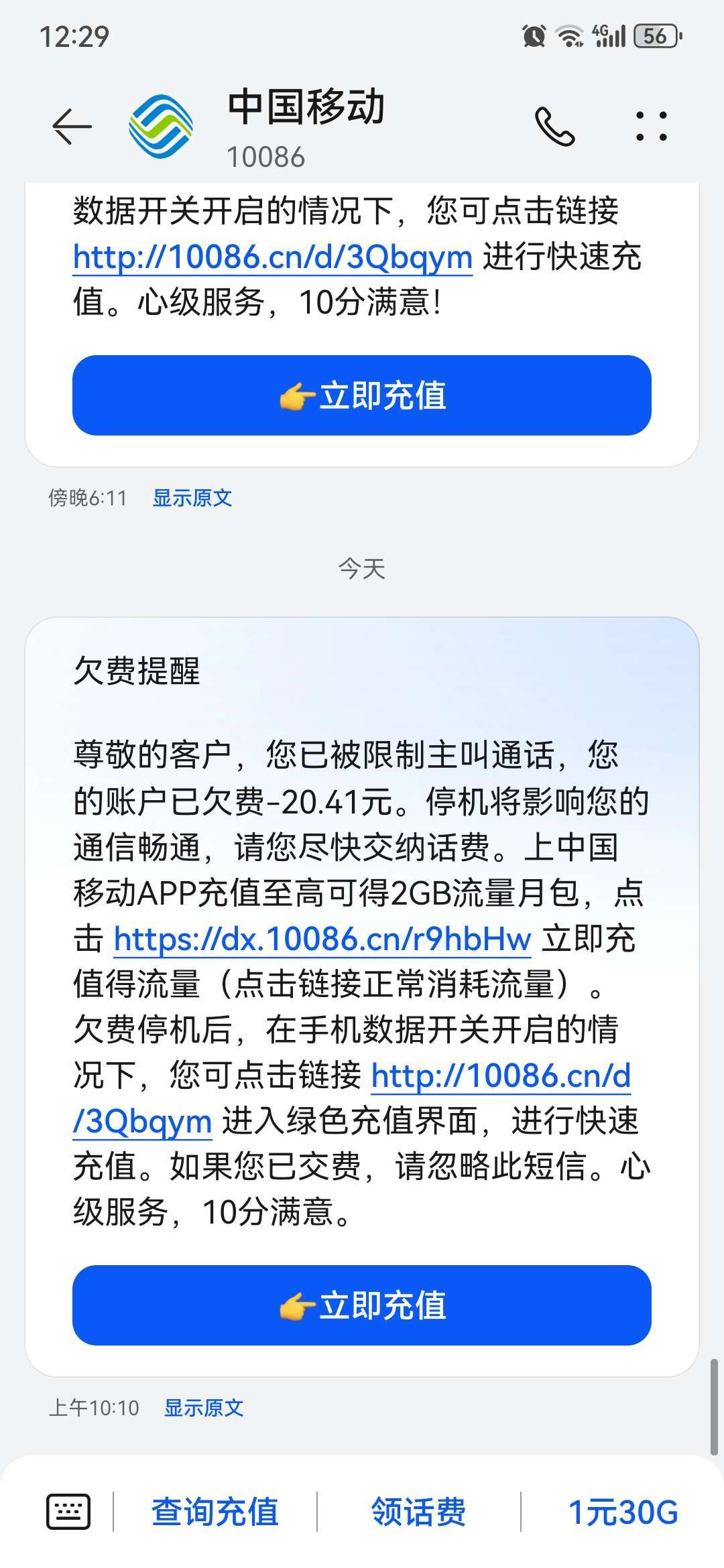Open the 10086.cn/d/3Qbqym link in the first message
Screen dimensions: 724x1568
[x=272, y=257]
